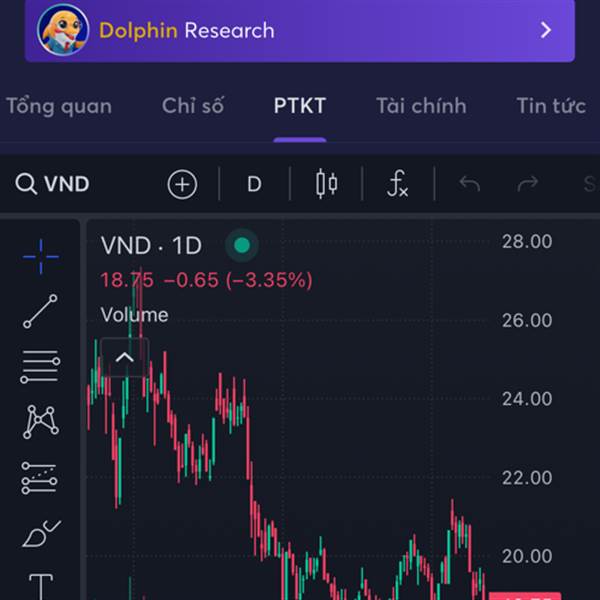Choose the trend line drawing tool
Image resolution: width=600 pixels, height=600 pixels.
click(x=41, y=311)
